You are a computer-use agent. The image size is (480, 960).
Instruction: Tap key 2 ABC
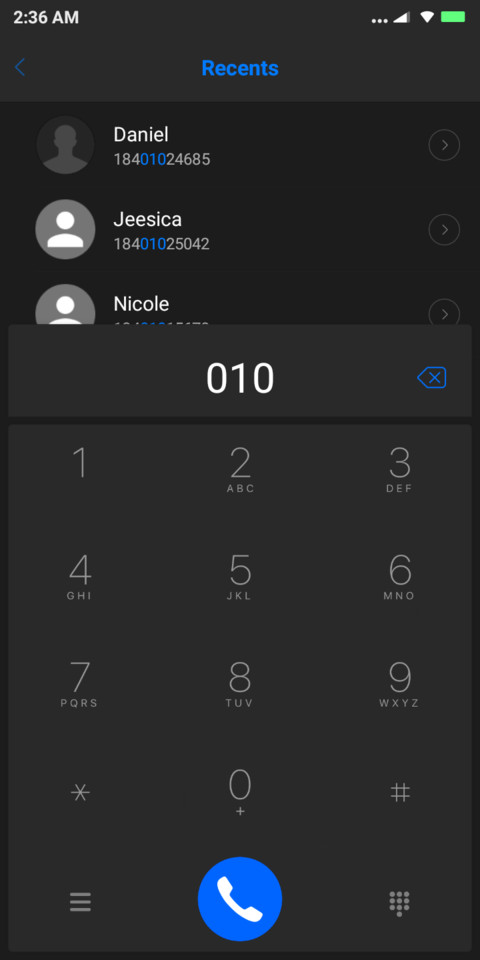(240, 470)
